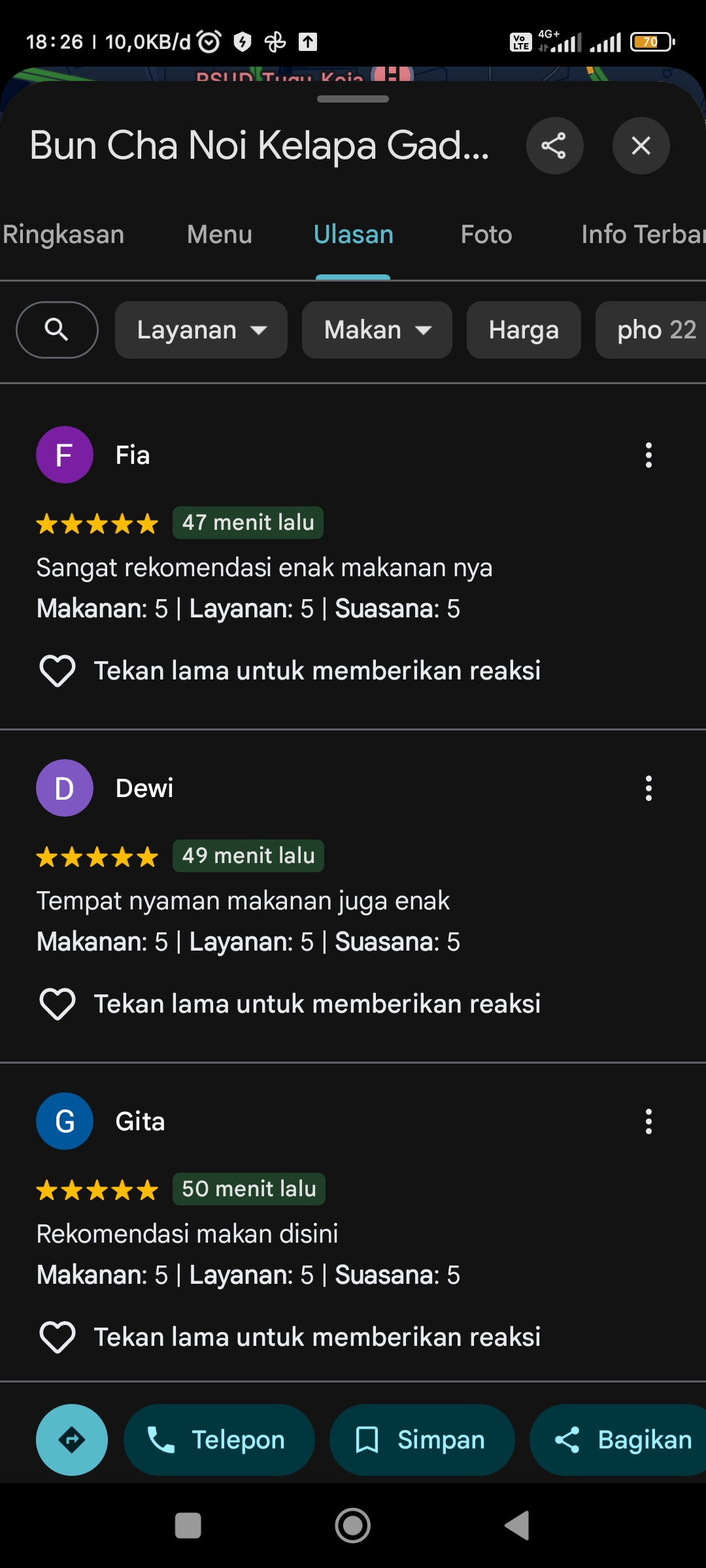The height and width of the screenshot is (1568, 706).
Task: Open the Info Terbaru tab
Action: pos(643,235)
